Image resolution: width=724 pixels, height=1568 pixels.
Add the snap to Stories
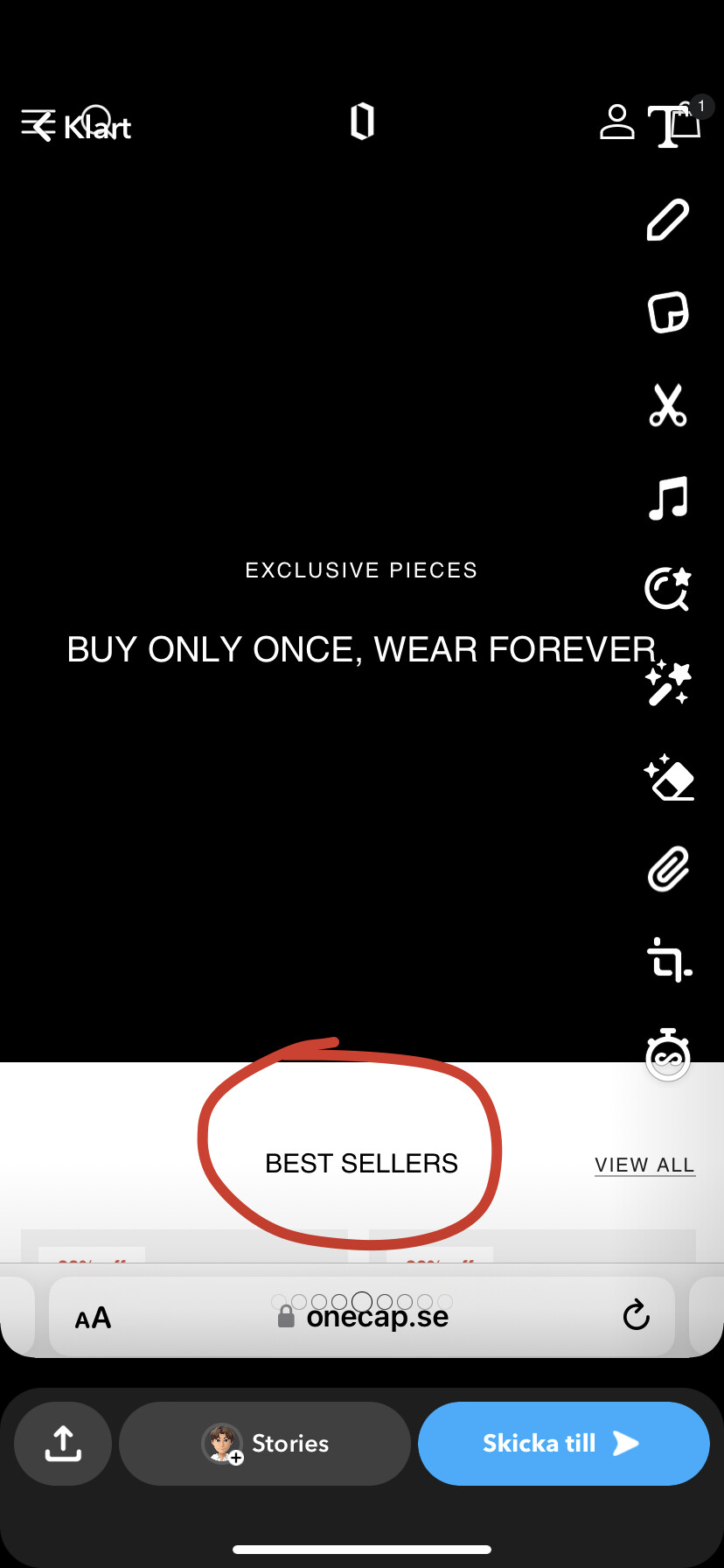coord(265,1444)
